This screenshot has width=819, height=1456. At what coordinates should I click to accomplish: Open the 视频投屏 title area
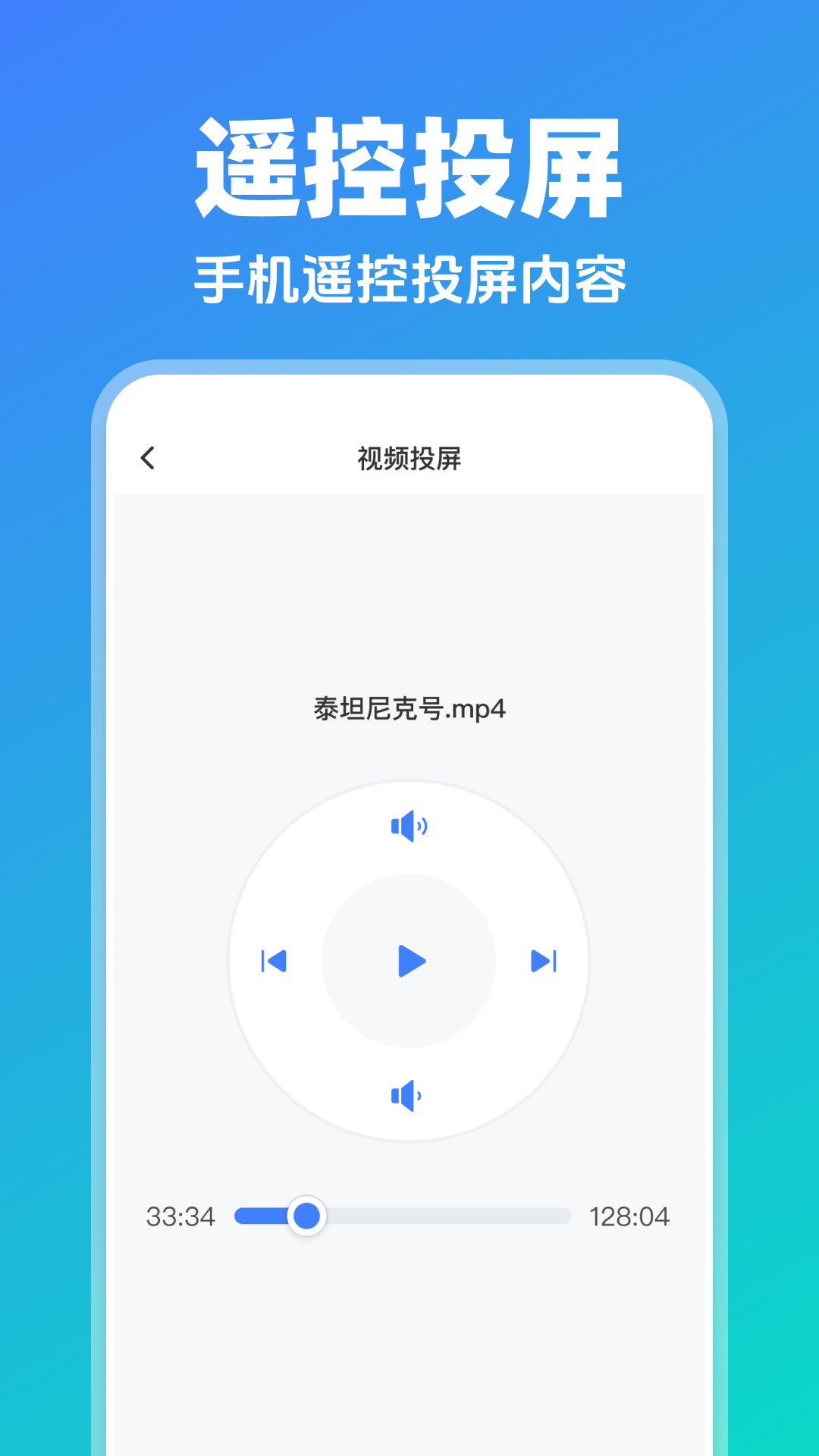click(x=409, y=456)
